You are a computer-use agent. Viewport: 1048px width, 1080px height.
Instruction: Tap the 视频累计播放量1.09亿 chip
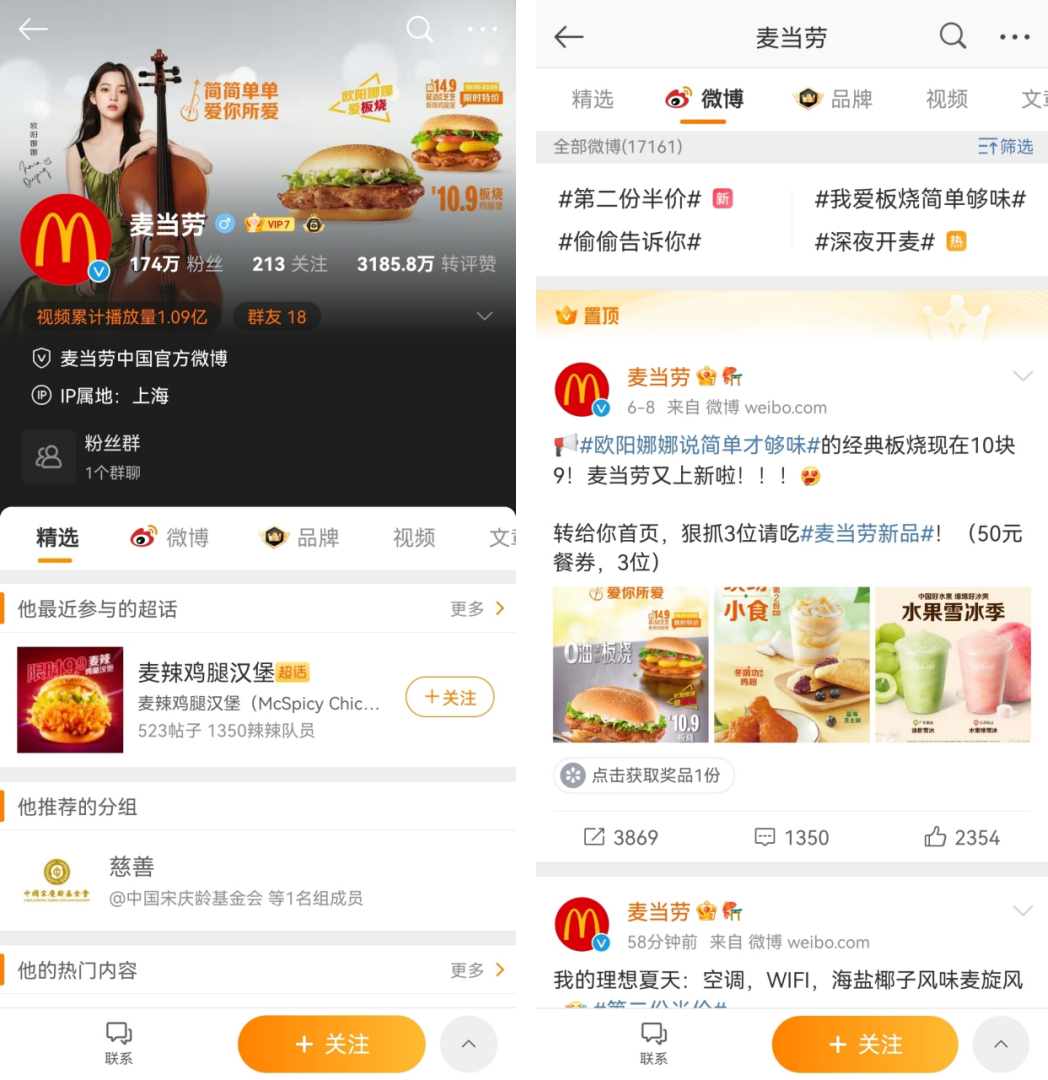122,317
